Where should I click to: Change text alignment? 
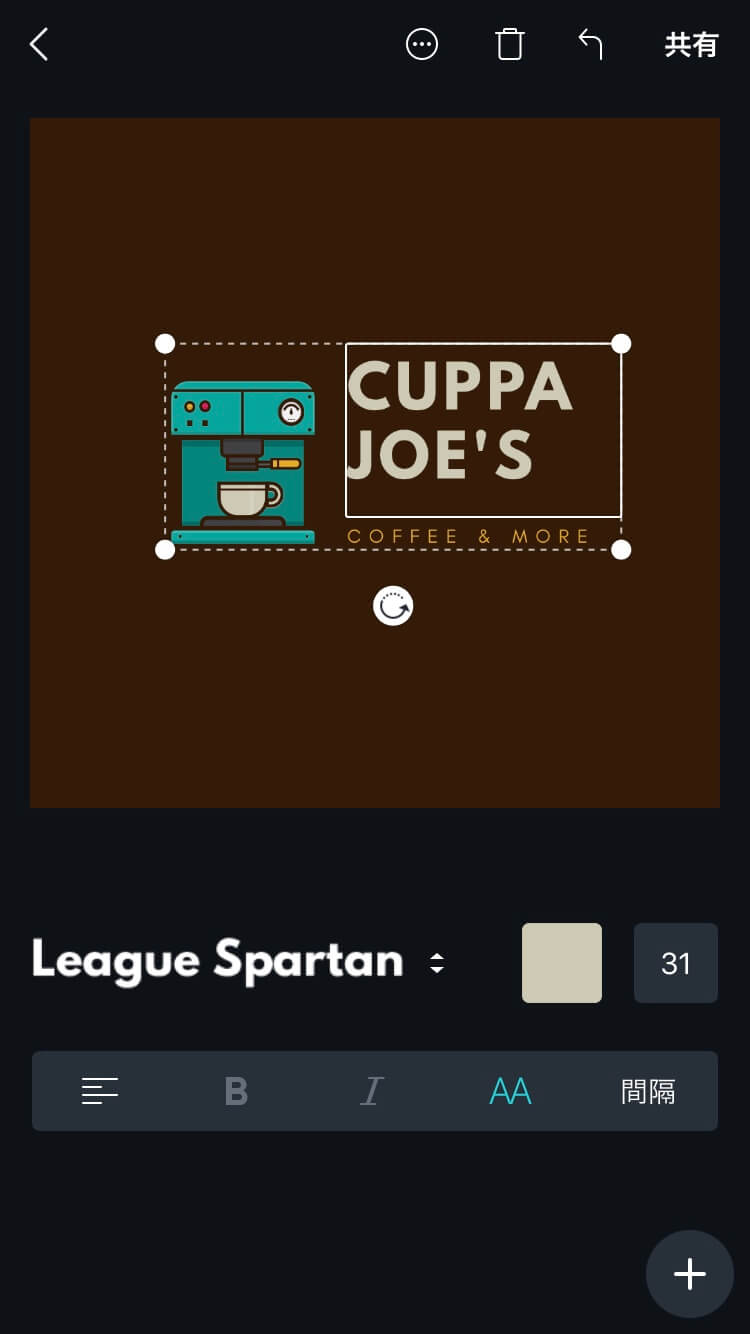(x=100, y=1091)
